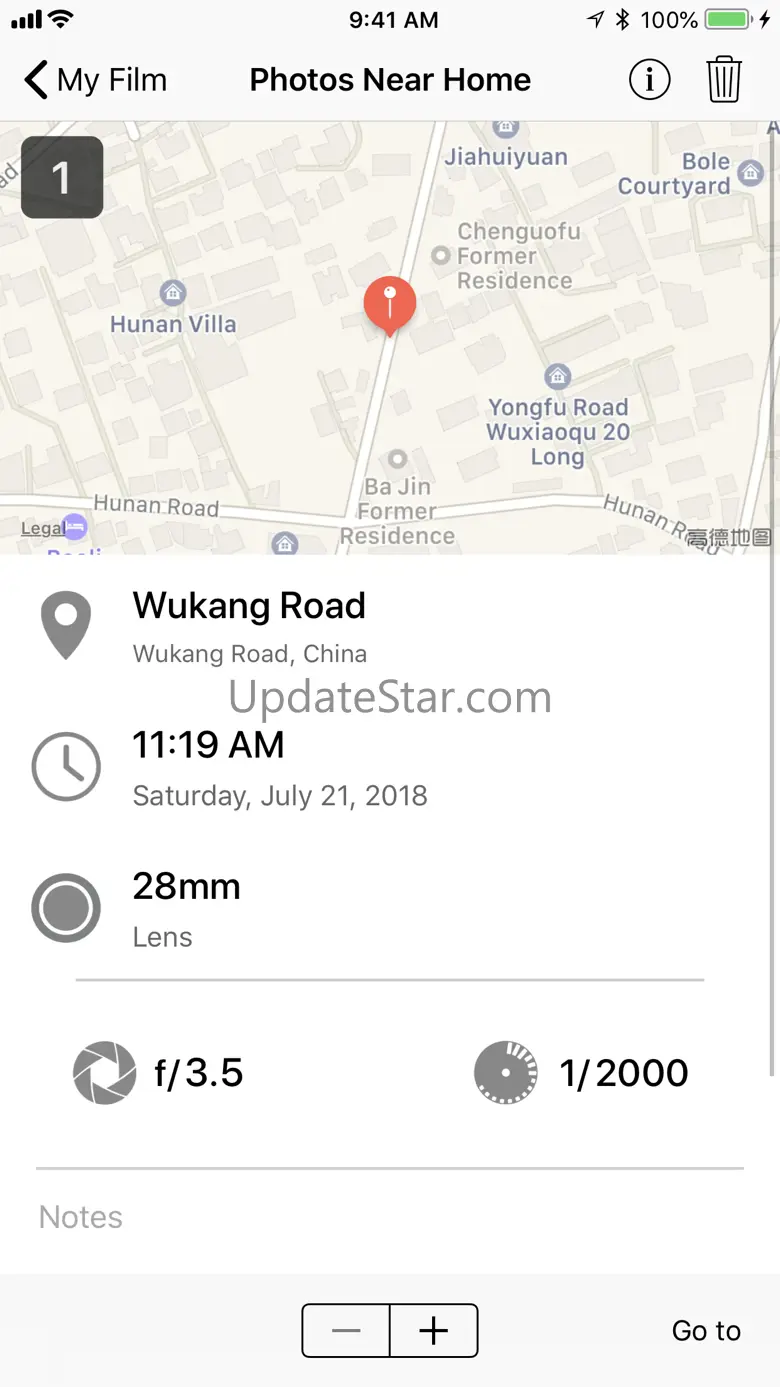
Task: Open the Legal link on the map
Action: click(43, 529)
